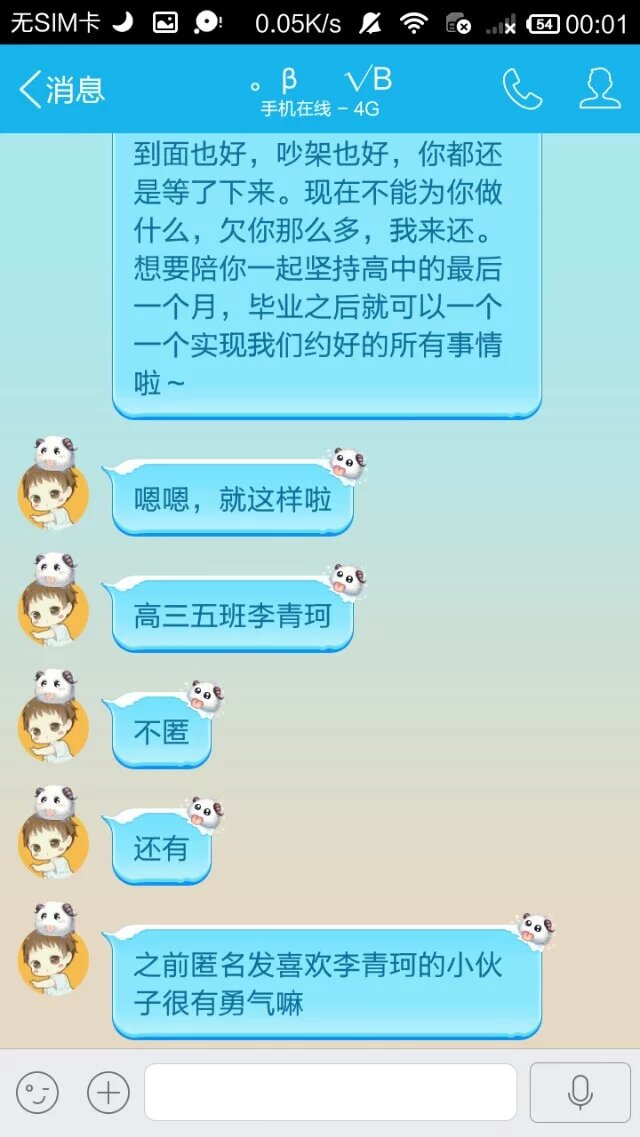Start a voice call
640x1137 pixels.
pos(521,90)
